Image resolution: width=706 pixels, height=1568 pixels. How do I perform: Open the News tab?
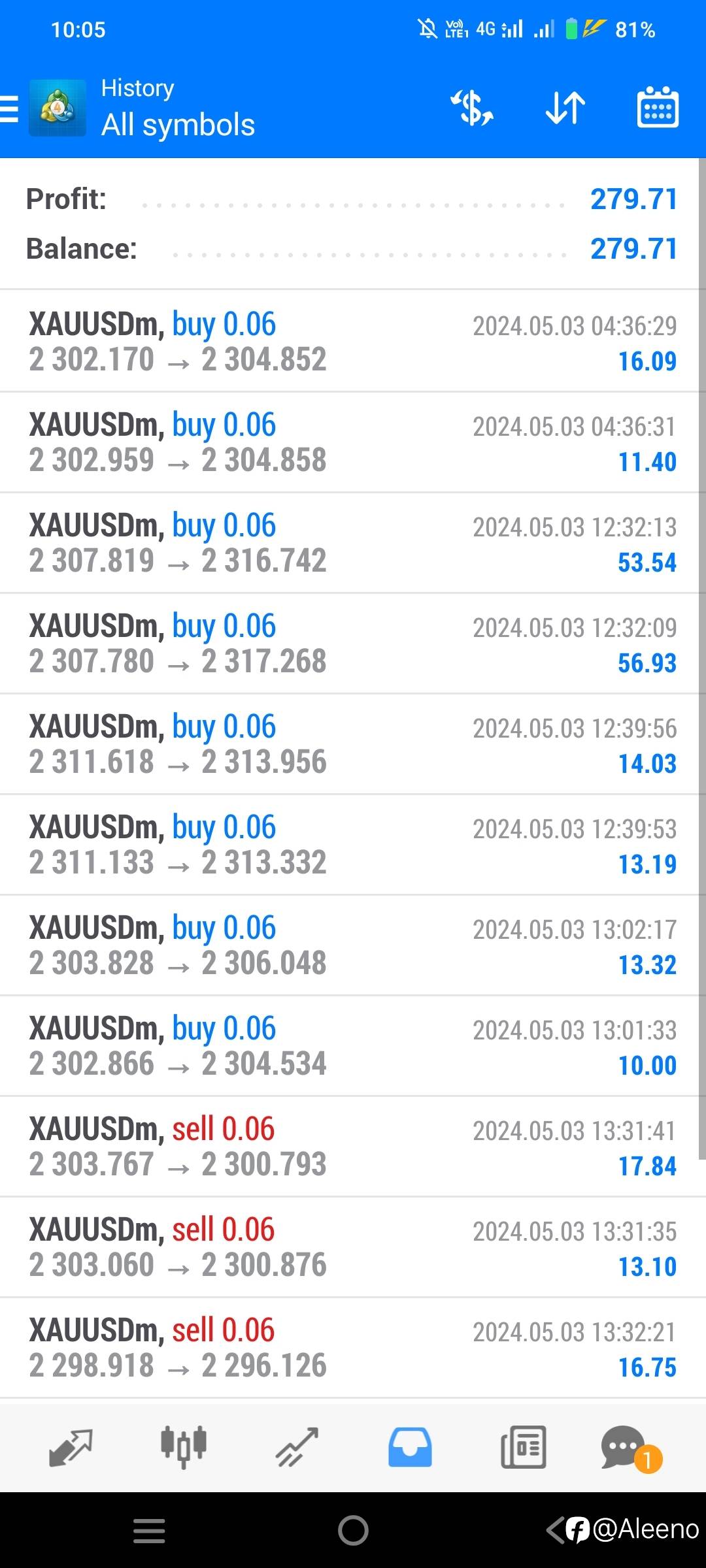[x=523, y=1448]
